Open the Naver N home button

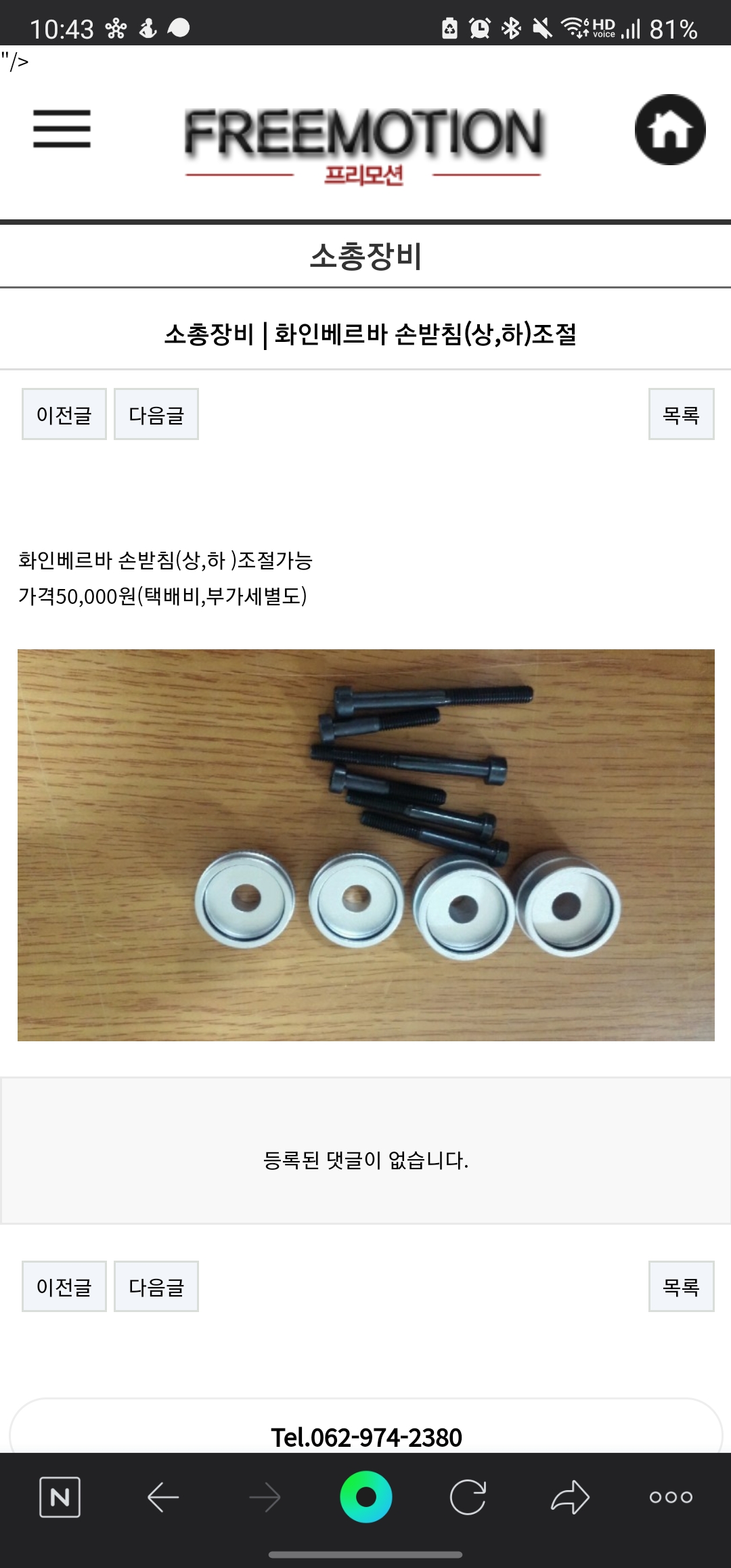tap(60, 1497)
